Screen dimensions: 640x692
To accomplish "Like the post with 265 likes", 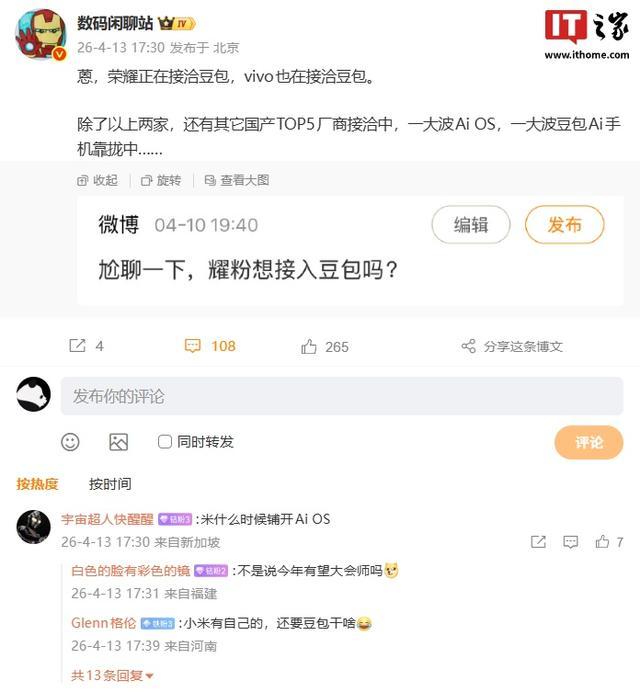I will [325, 346].
